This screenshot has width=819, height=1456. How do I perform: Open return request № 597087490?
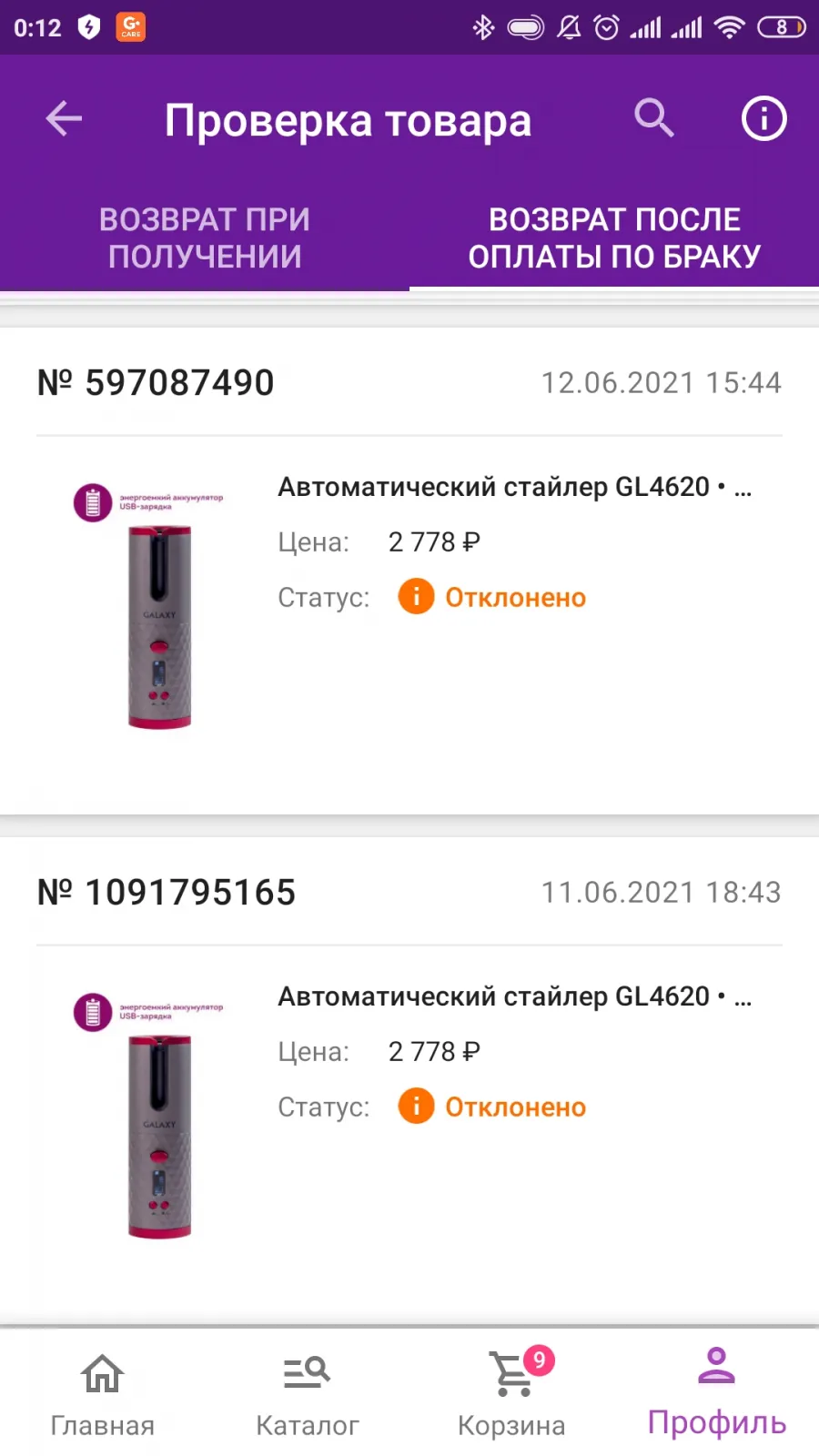[x=409, y=571]
